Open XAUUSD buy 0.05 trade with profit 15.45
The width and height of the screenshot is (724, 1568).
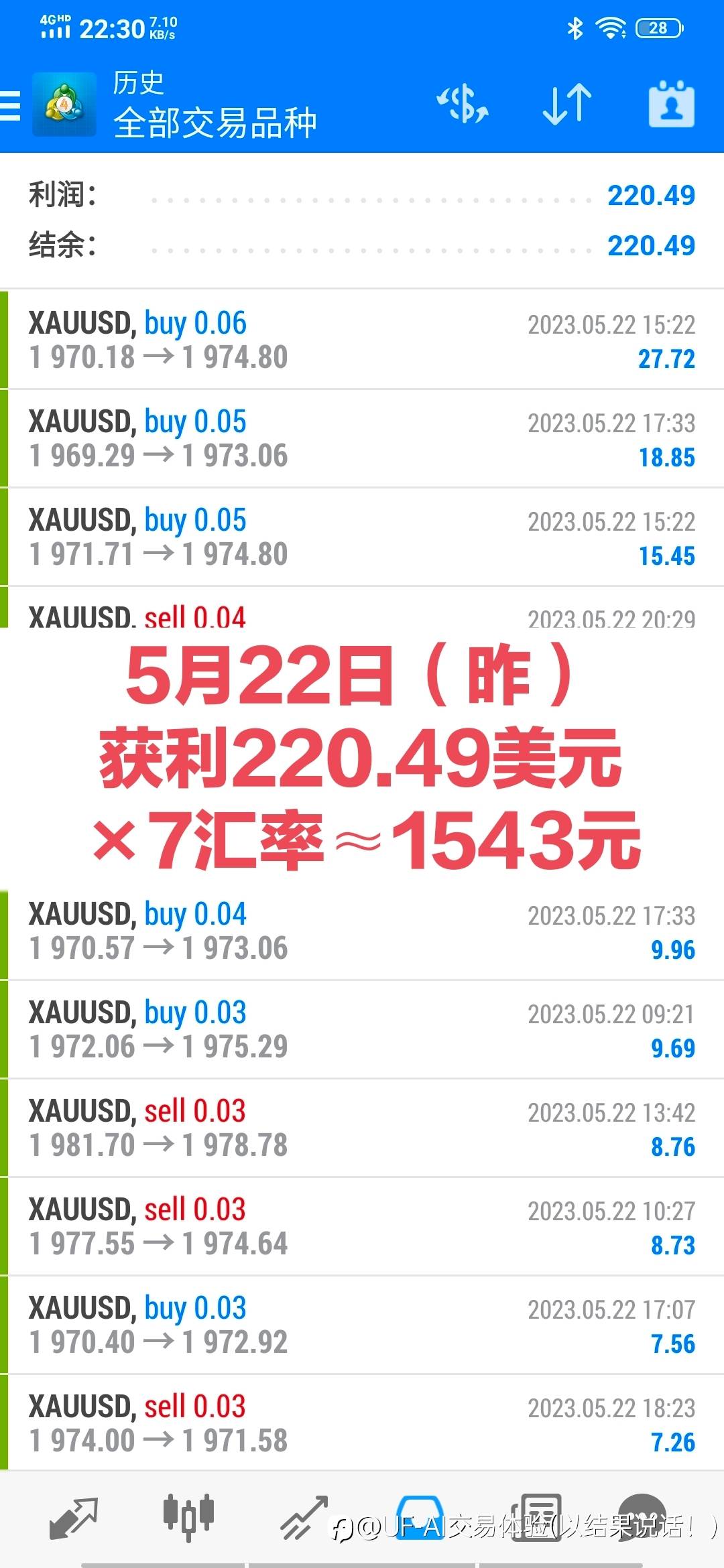point(362,537)
